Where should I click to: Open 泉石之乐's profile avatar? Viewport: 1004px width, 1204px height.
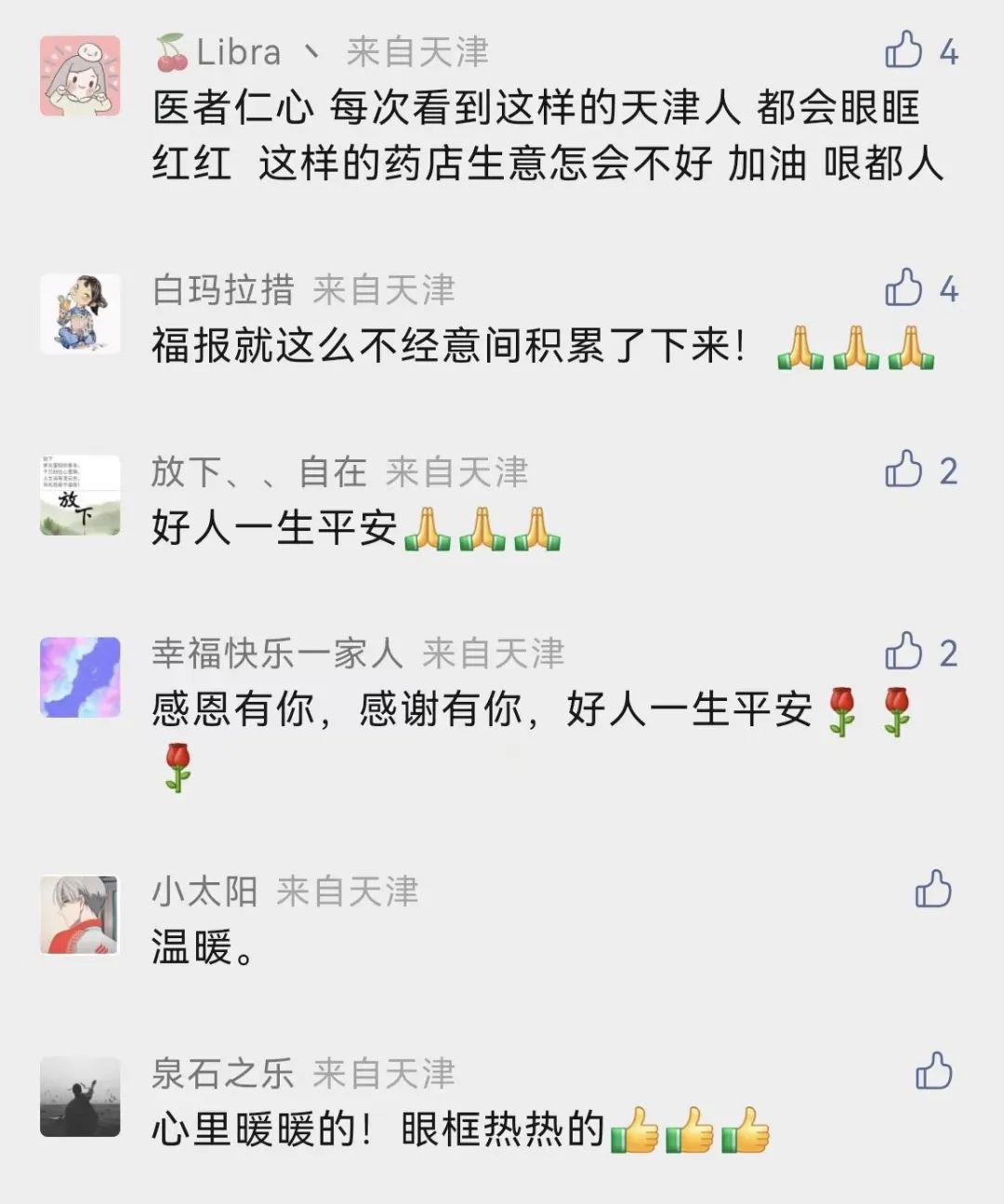80,1096
